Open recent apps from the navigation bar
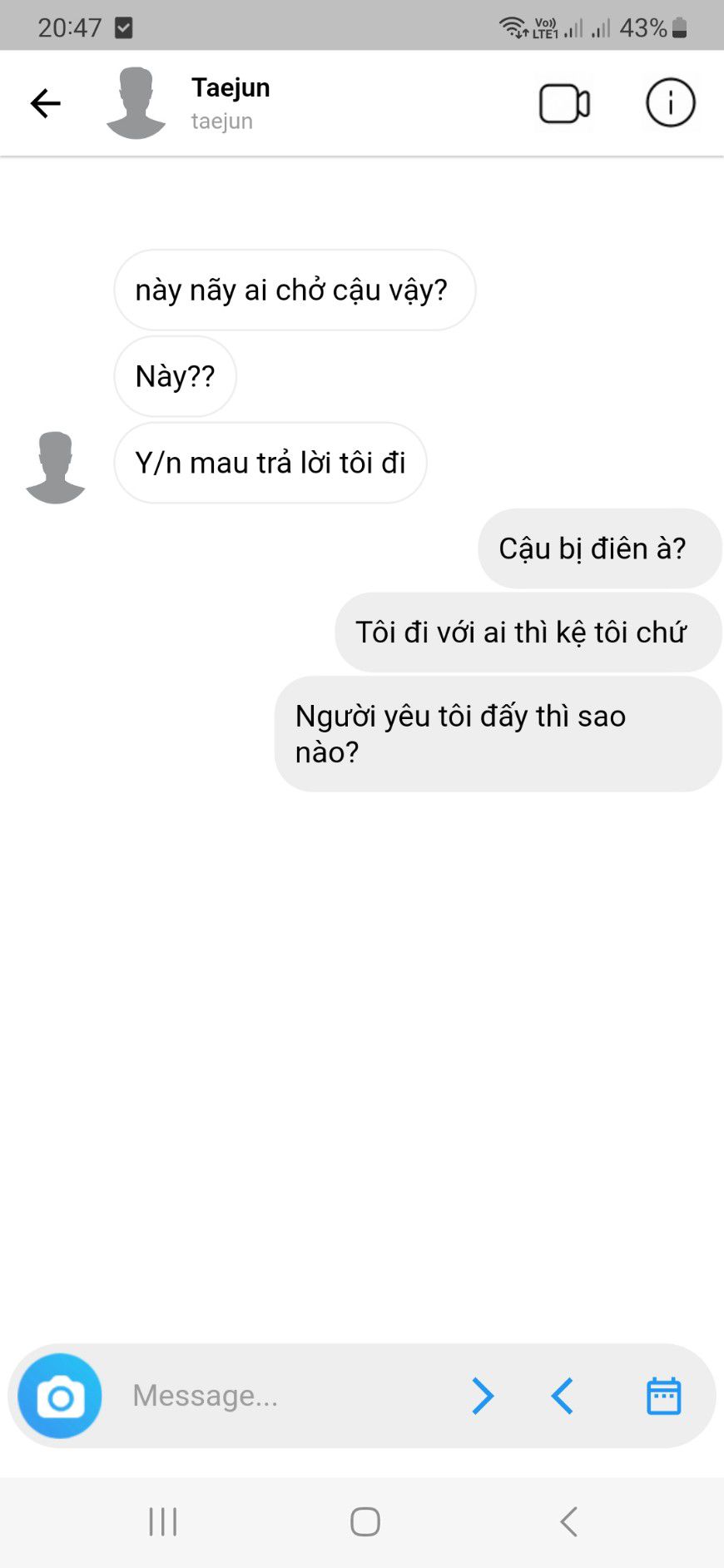Viewport: 724px width, 1568px height. pyautogui.click(x=163, y=1521)
